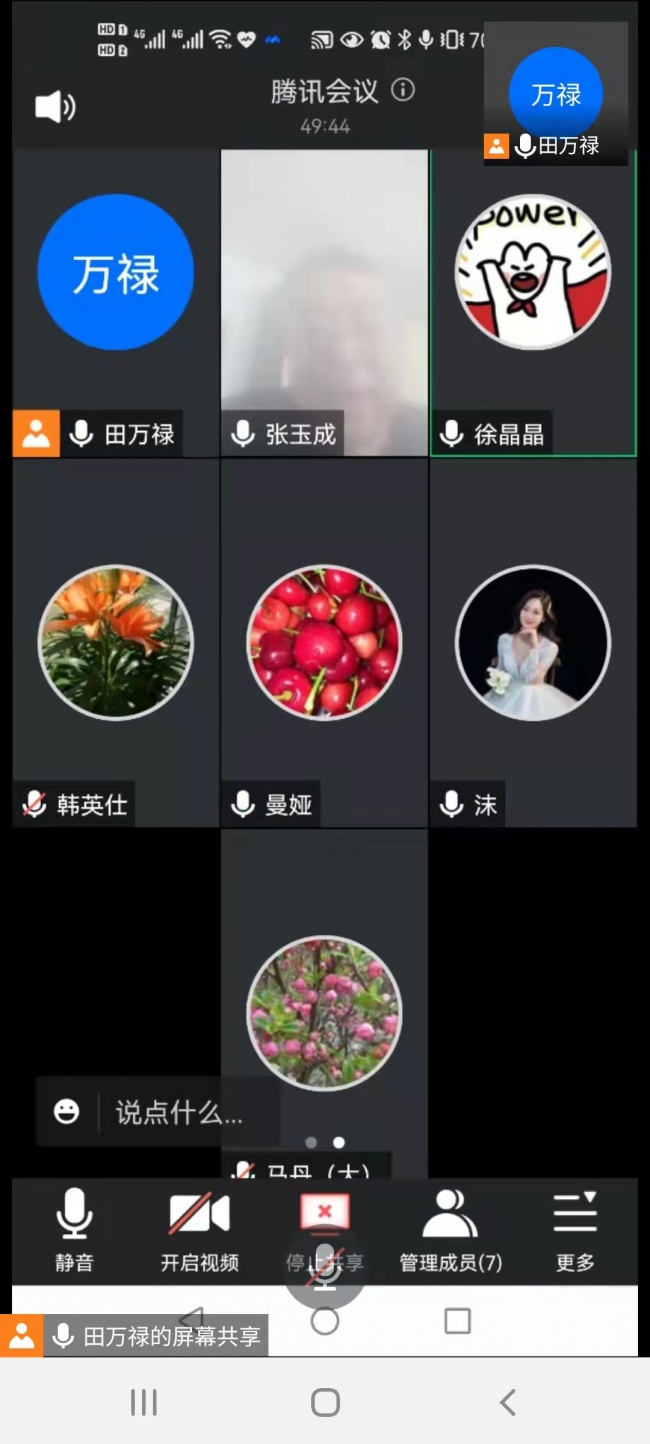Image resolution: width=650 pixels, height=1444 pixels.
Task: Tap the 静音 mute microphone button
Action: (74, 1230)
